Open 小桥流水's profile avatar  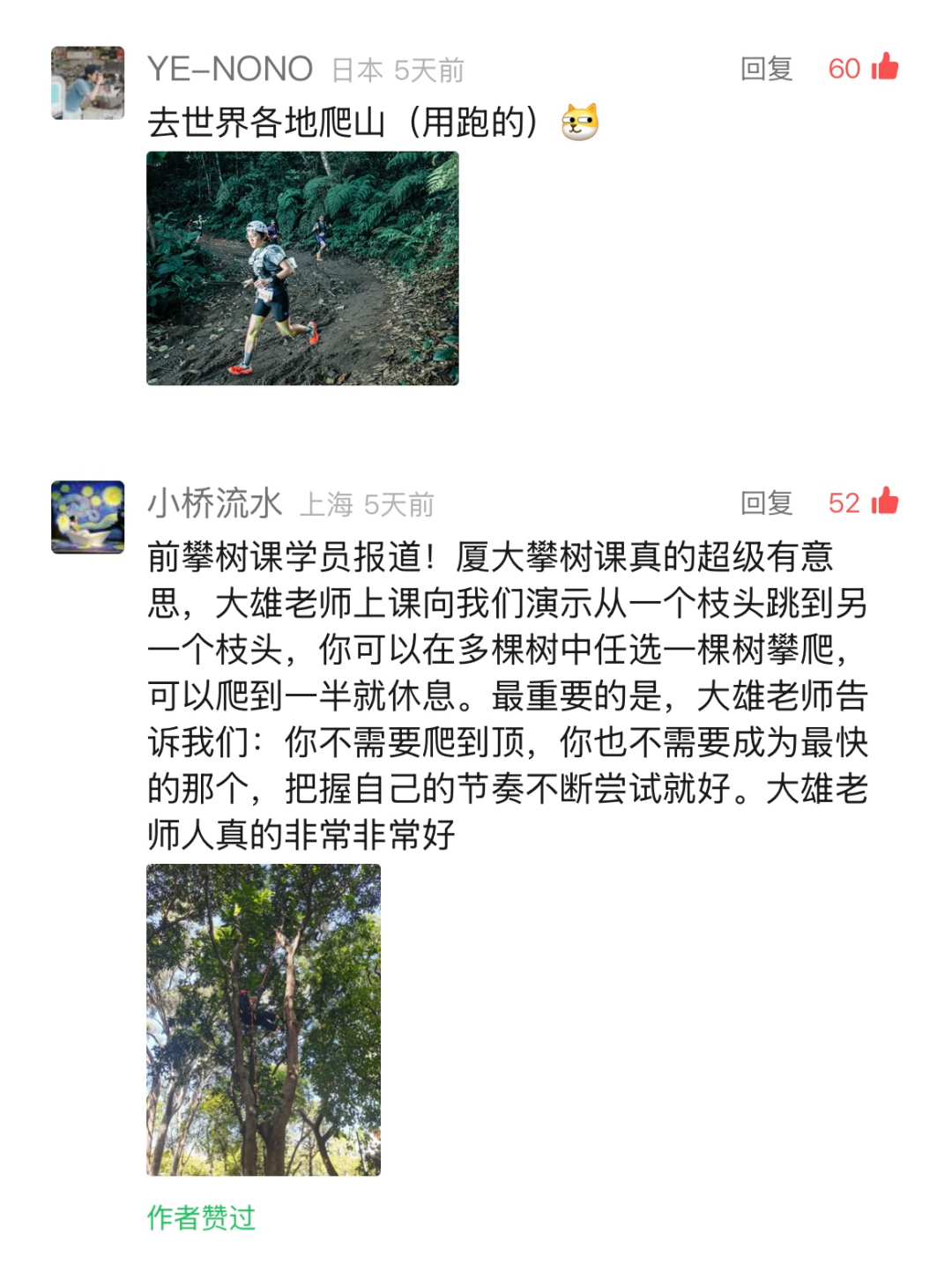(87, 517)
